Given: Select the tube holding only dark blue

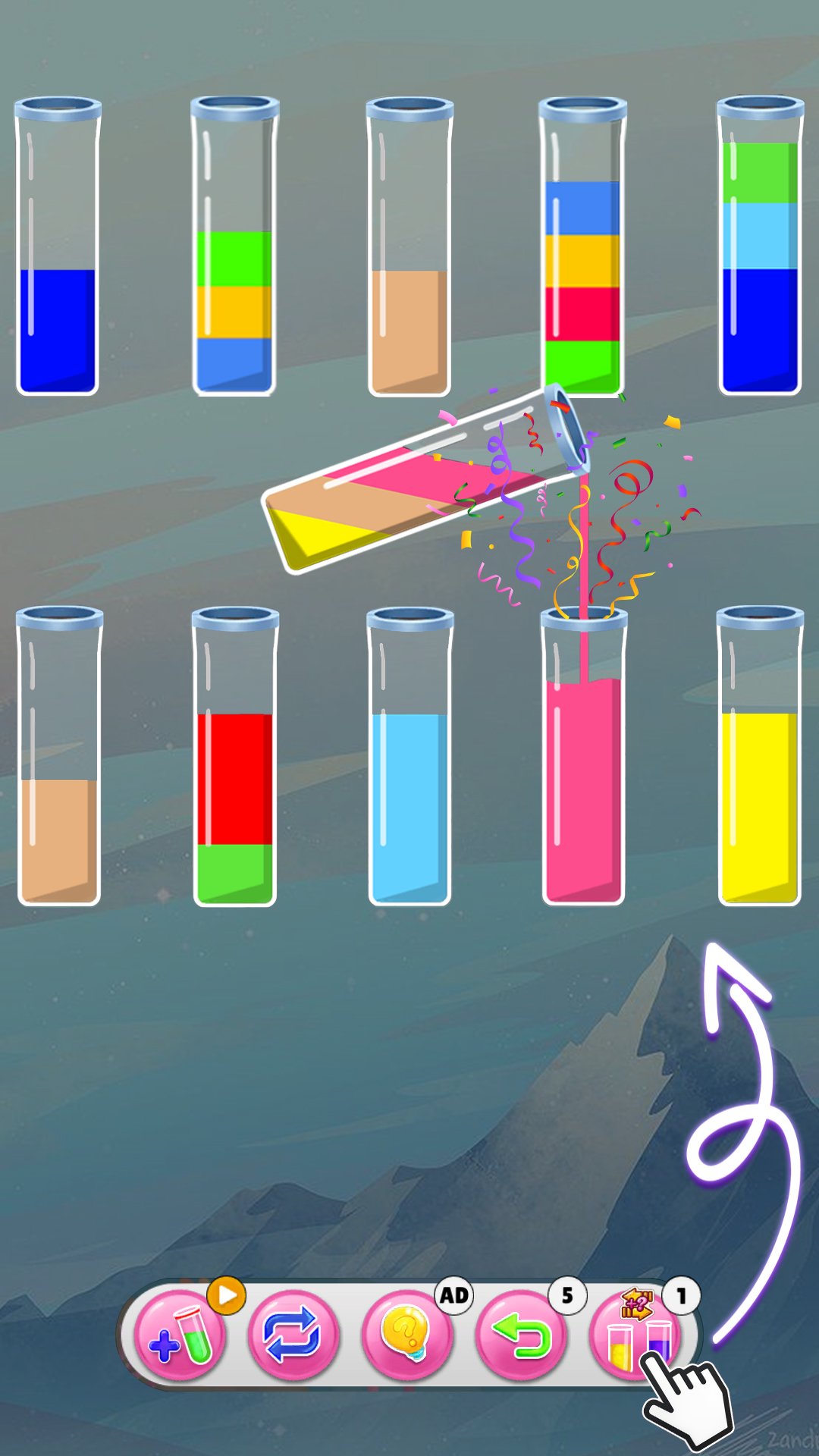Looking at the screenshot, I should [58, 246].
